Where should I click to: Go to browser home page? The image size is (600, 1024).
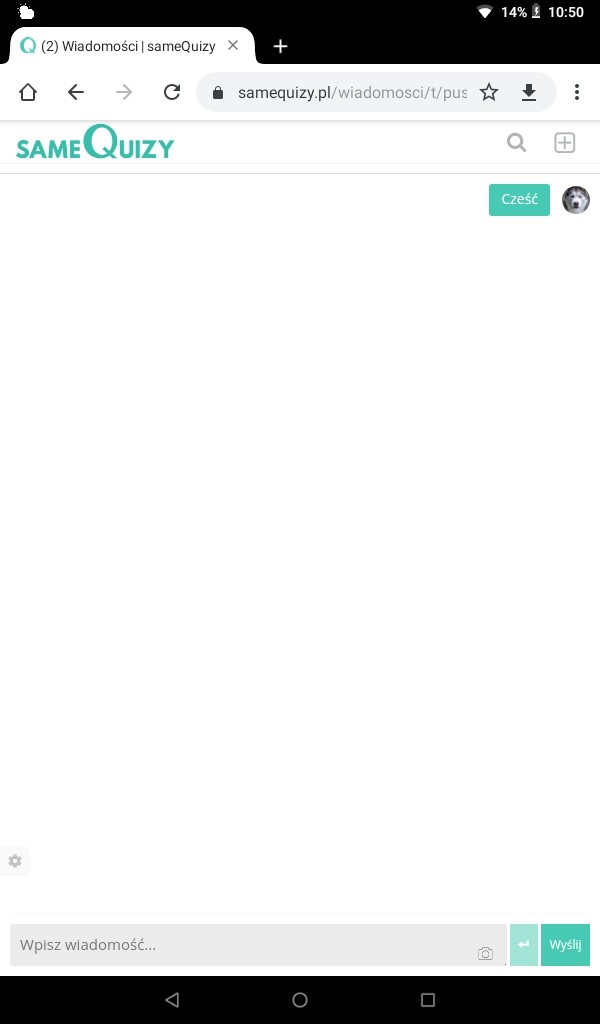tap(28, 92)
